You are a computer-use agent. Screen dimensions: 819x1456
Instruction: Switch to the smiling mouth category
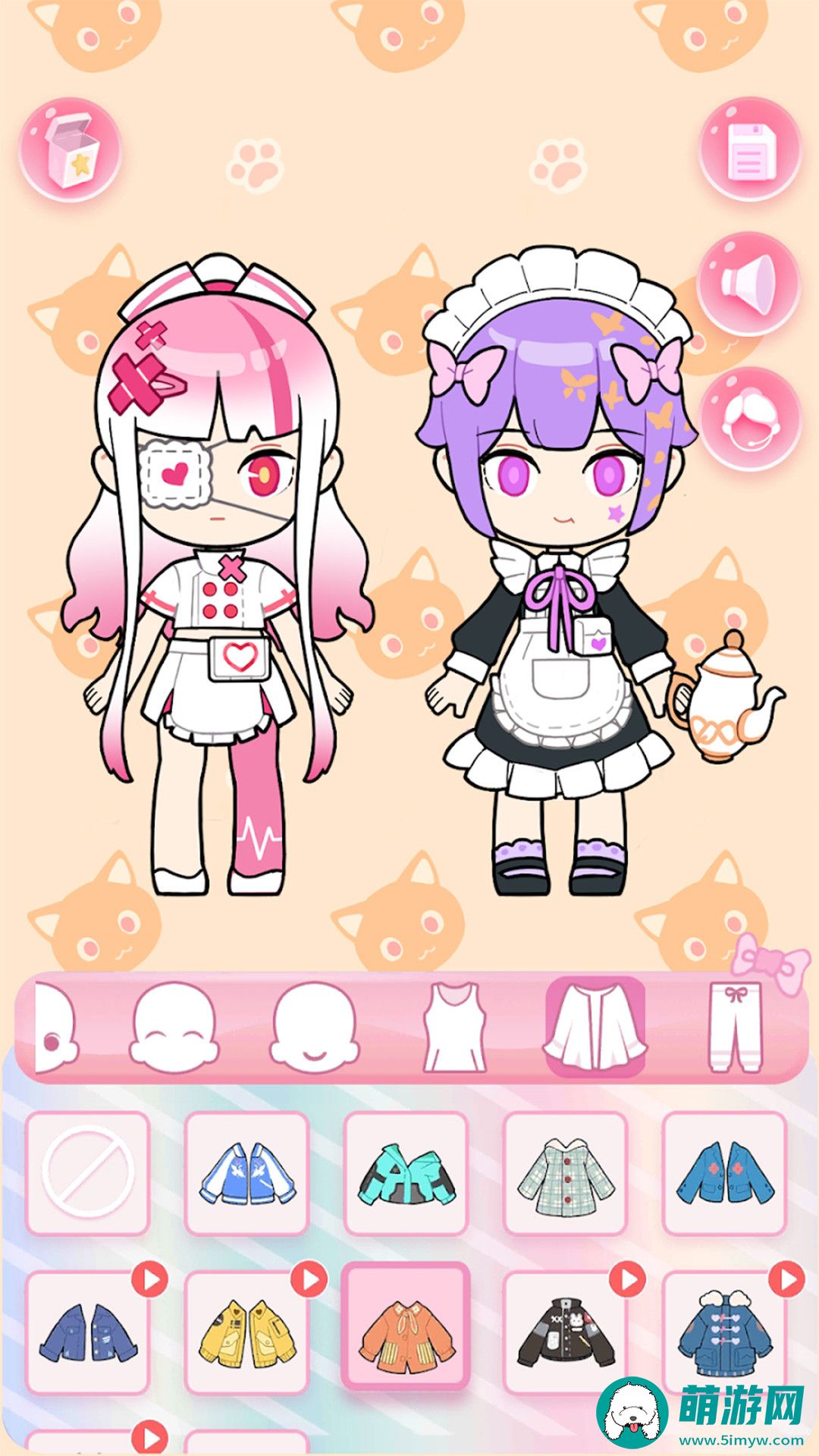tap(314, 1028)
